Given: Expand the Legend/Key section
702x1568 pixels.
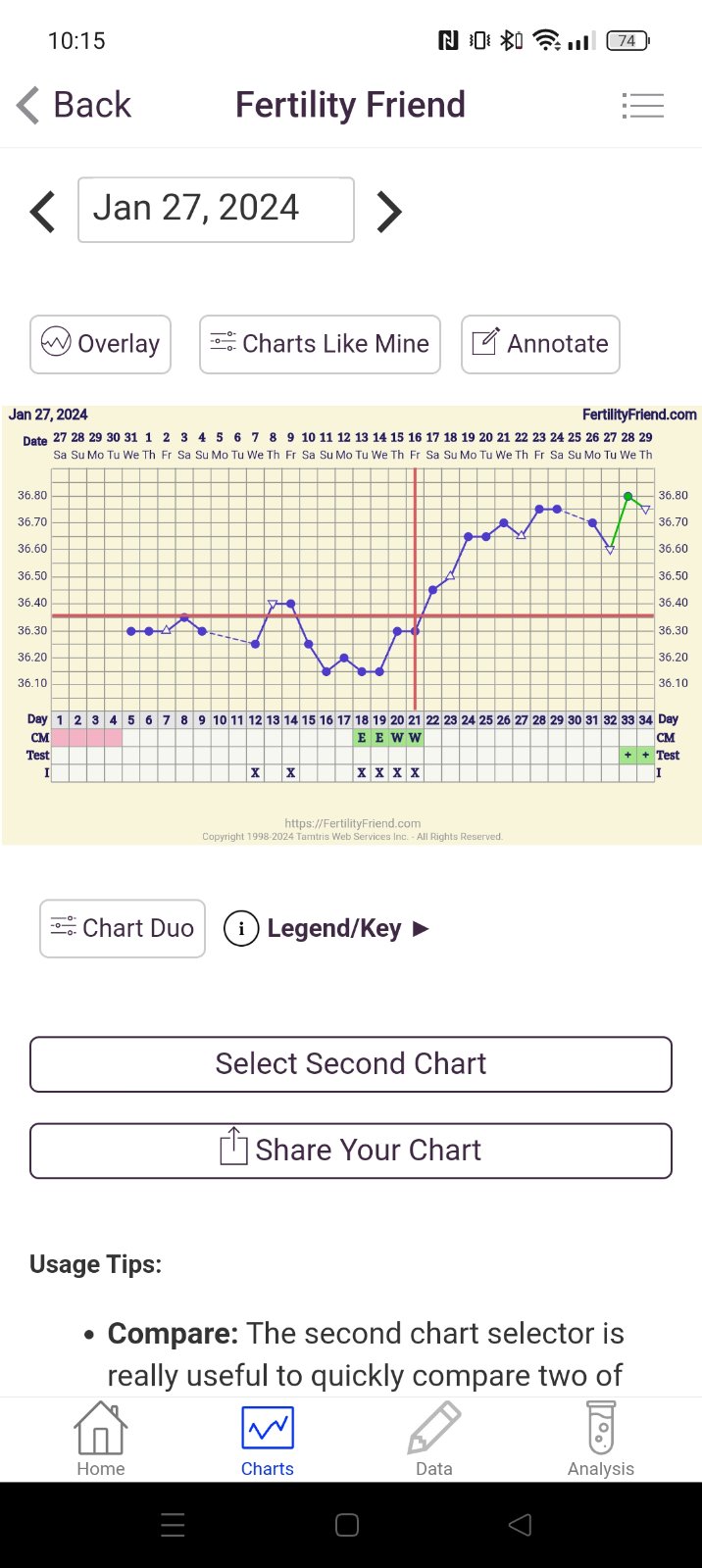Looking at the screenshot, I should click(x=327, y=928).
